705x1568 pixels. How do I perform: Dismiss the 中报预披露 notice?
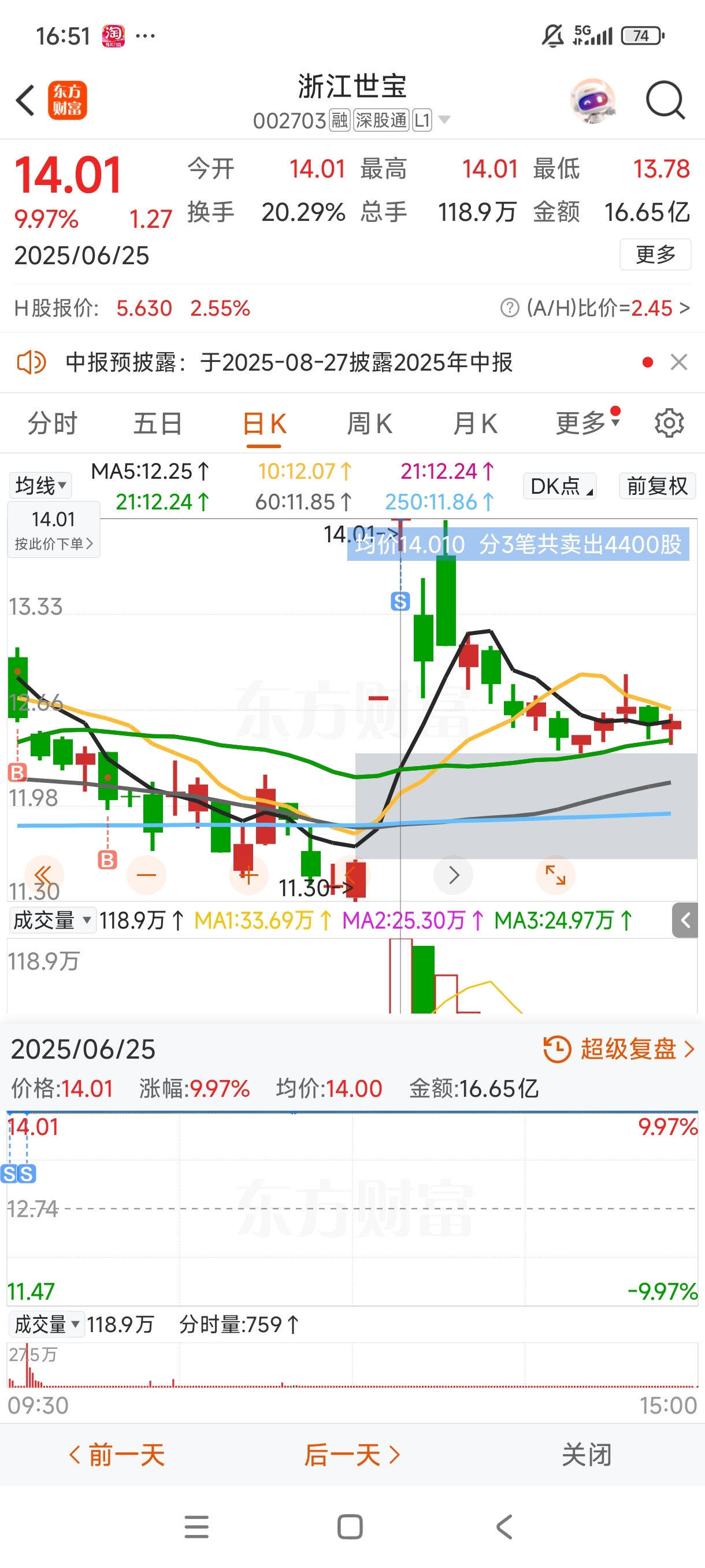point(678,362)
